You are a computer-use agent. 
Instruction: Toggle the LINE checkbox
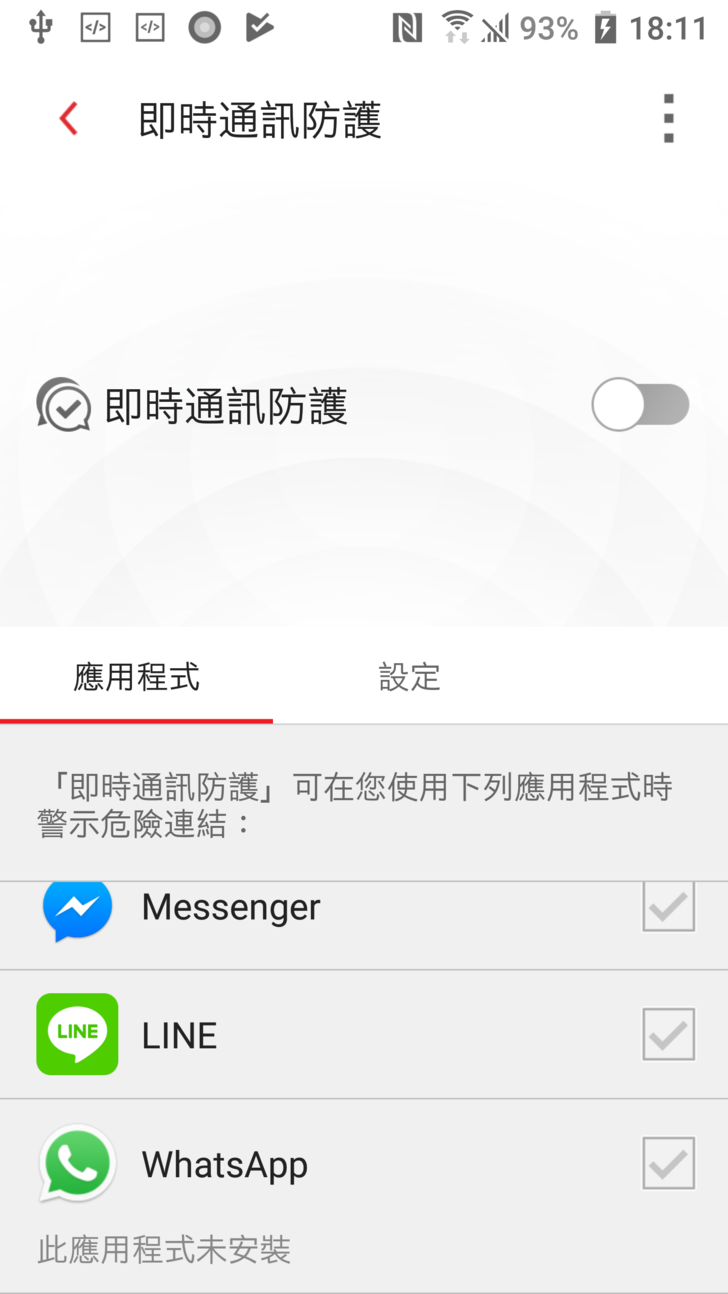[668, 1034]
